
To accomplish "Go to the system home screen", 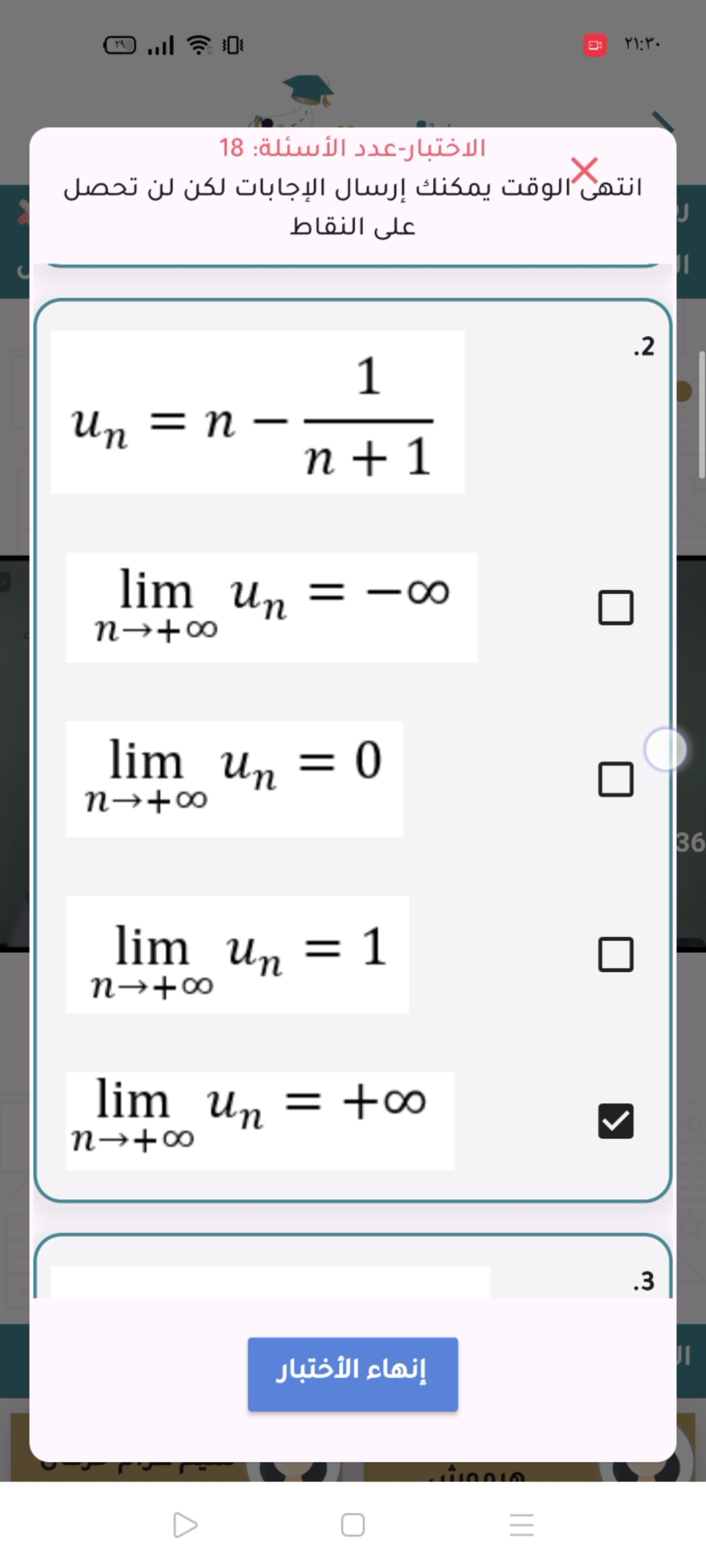I will pos(353,1525).
